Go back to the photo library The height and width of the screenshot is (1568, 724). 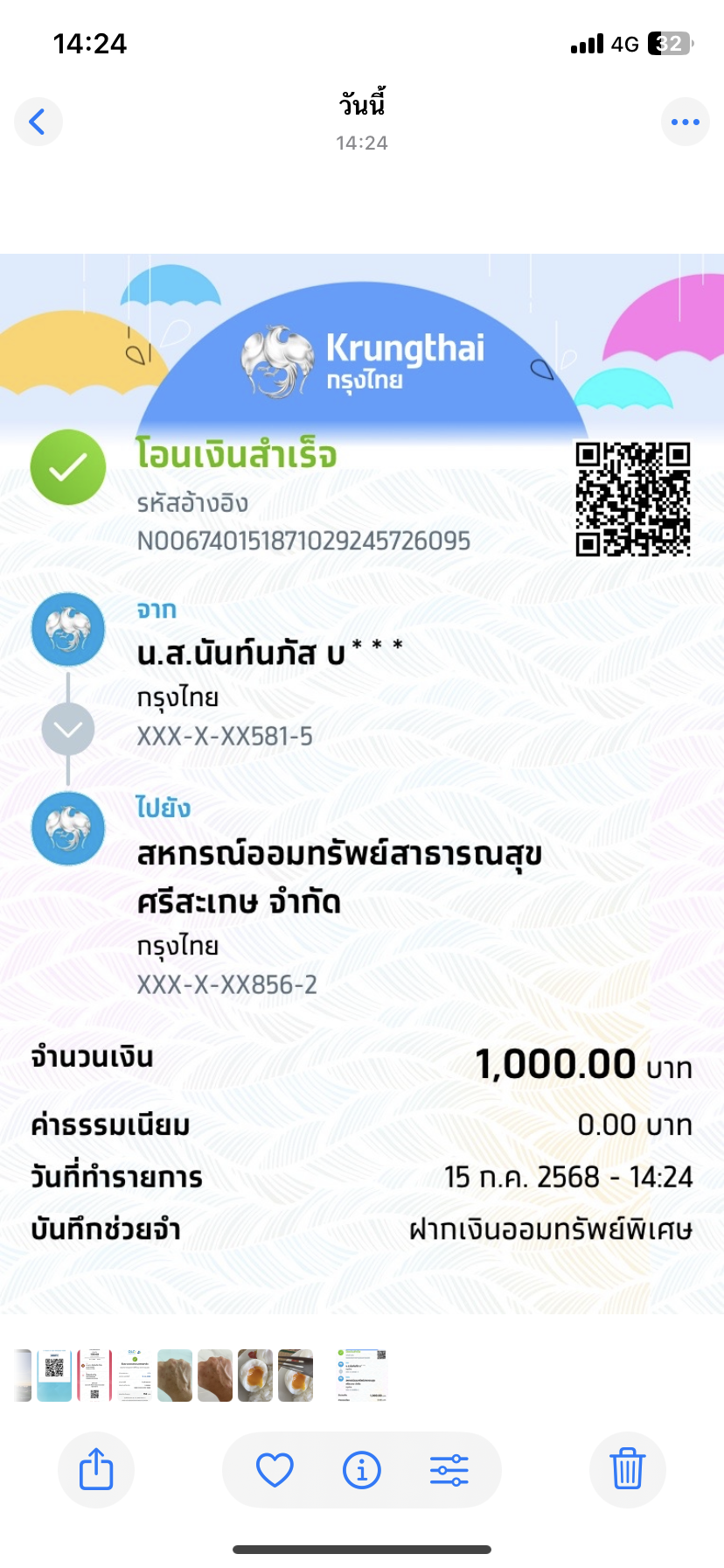38,122
